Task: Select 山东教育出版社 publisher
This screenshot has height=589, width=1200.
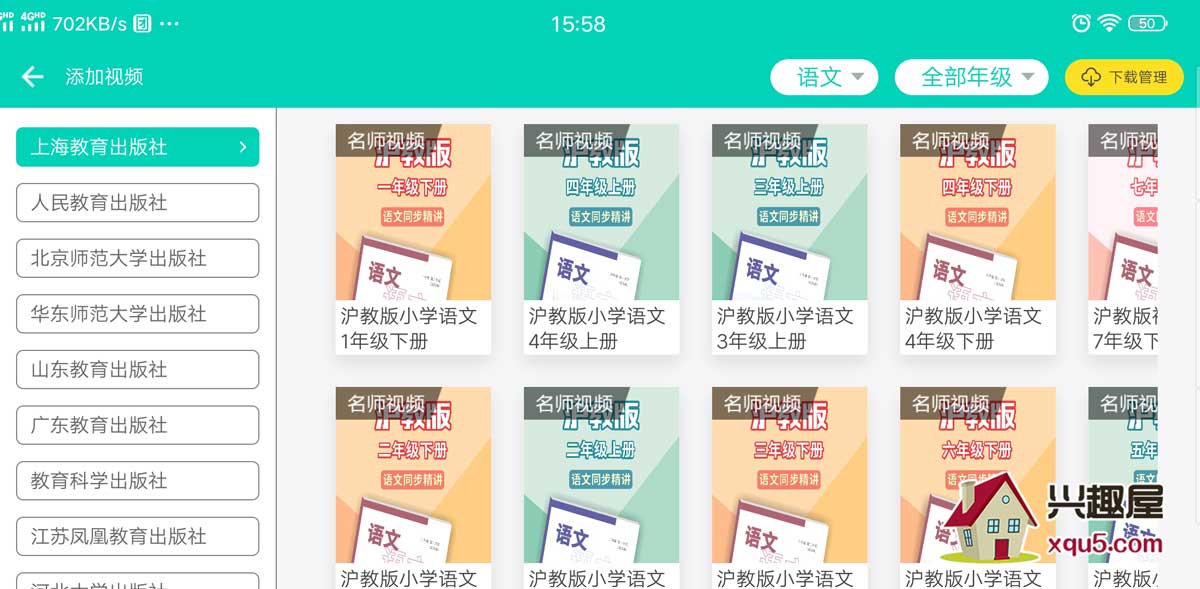Action: click(137, 370)
